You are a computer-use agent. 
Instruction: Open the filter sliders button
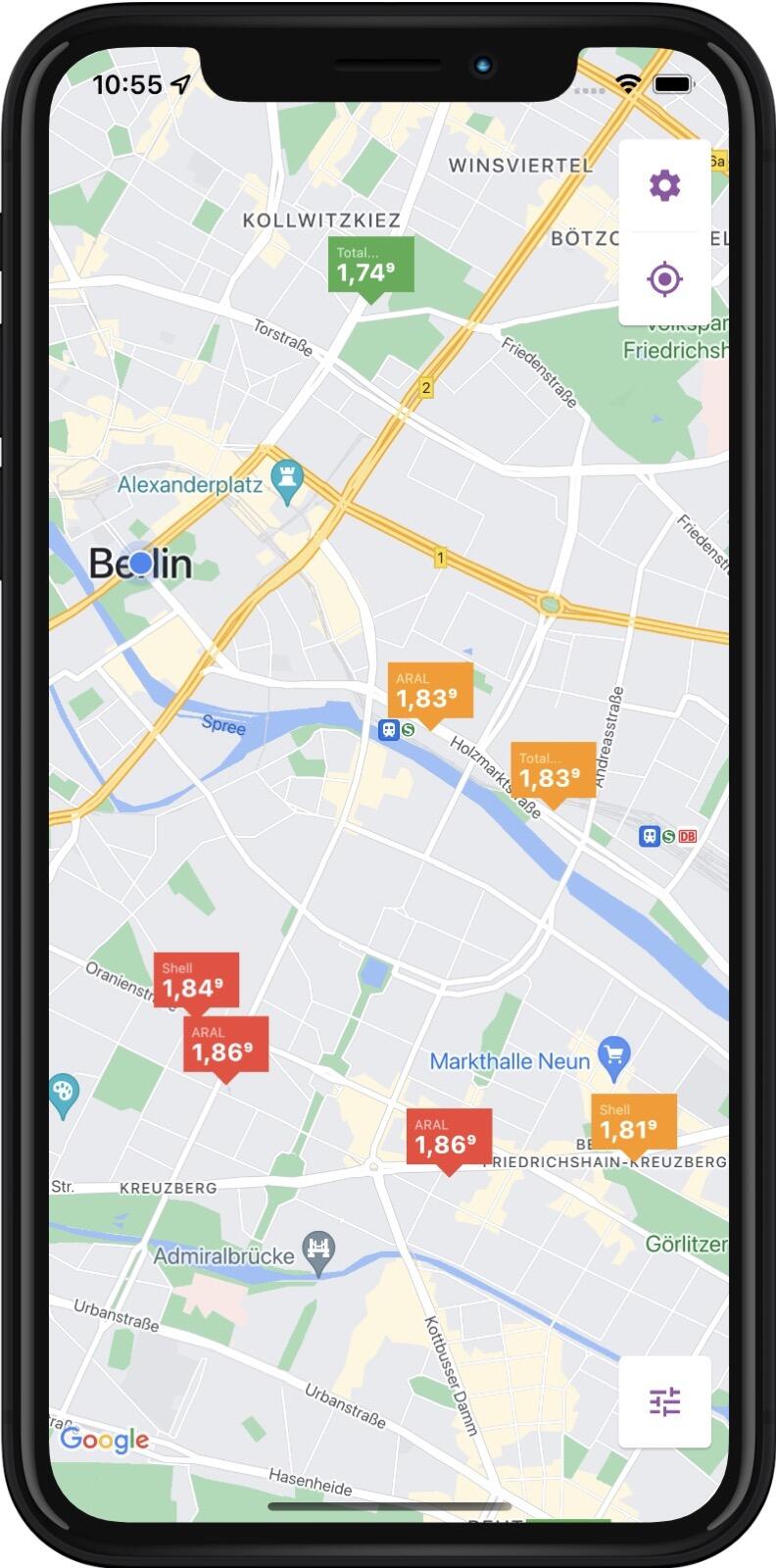tap(664, 1401)
